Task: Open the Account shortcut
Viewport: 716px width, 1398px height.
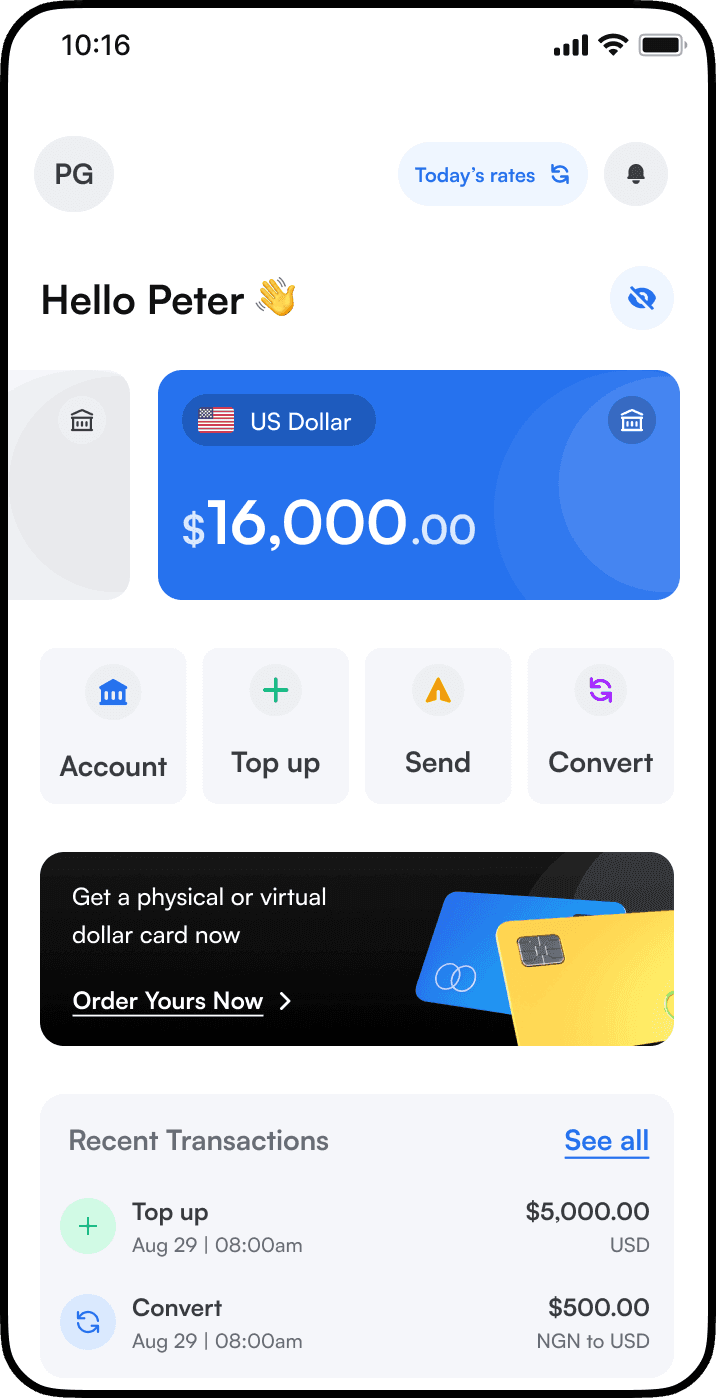Action: click(x=113, y=726)
